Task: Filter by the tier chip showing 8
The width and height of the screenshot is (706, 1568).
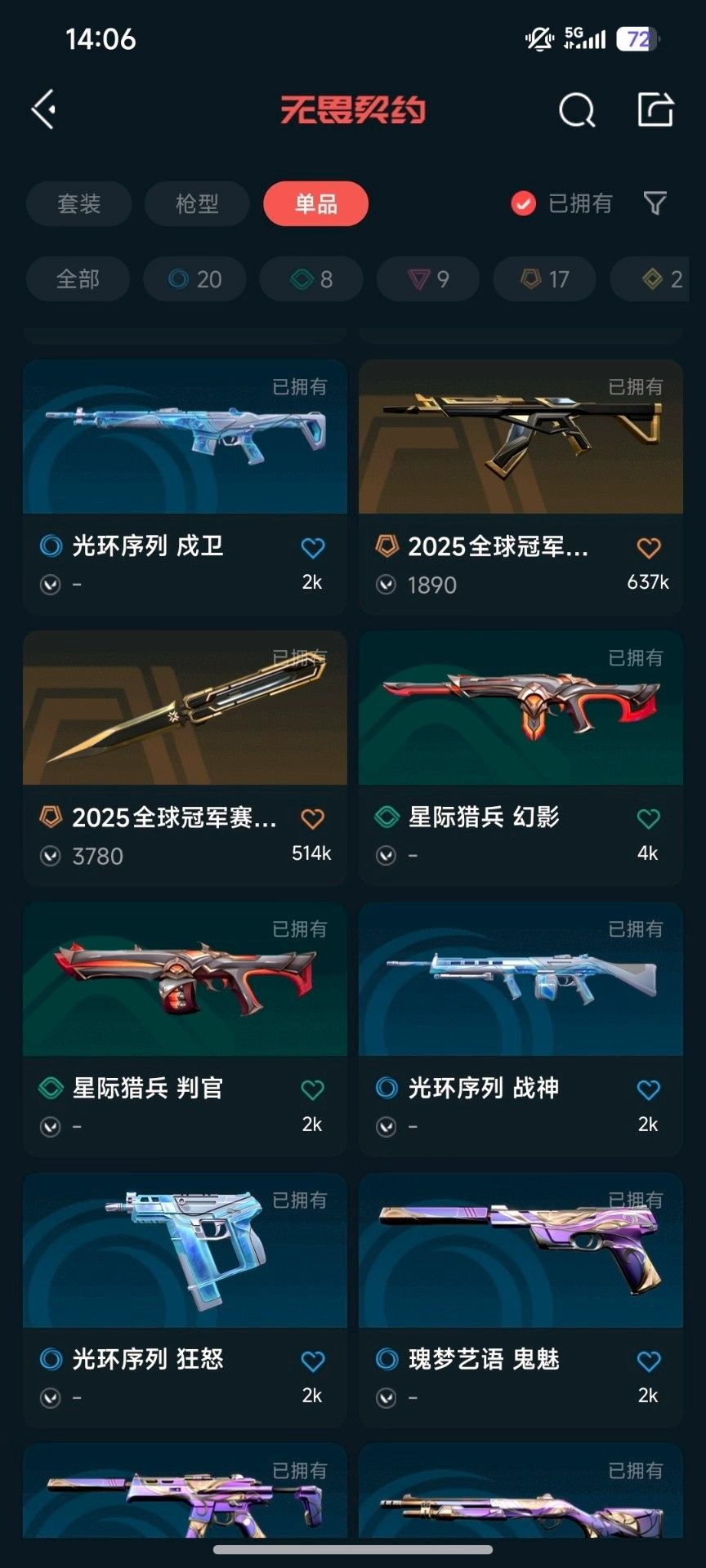Action: (x=311, y=279)
